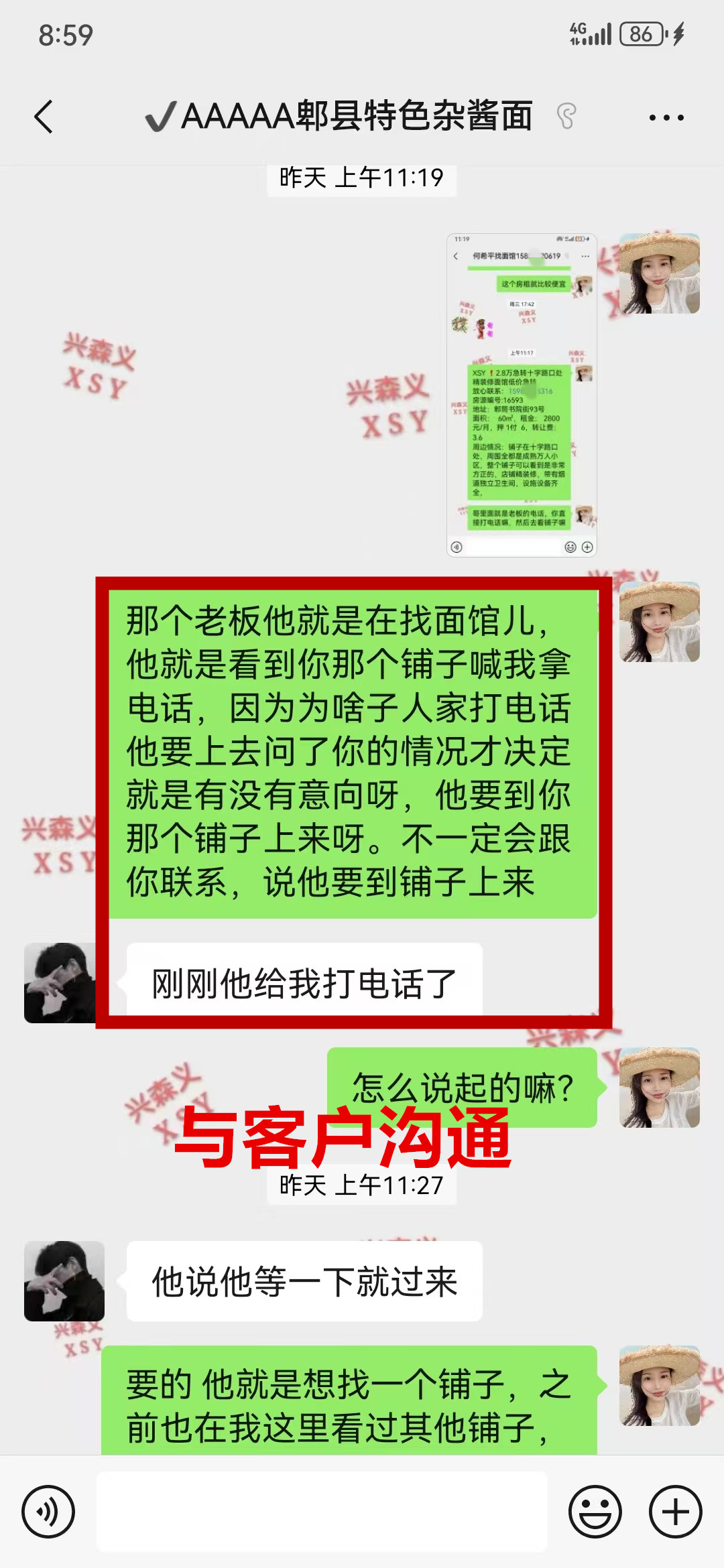
Task: Switch to voice message input
Action: pos(48,1512)
